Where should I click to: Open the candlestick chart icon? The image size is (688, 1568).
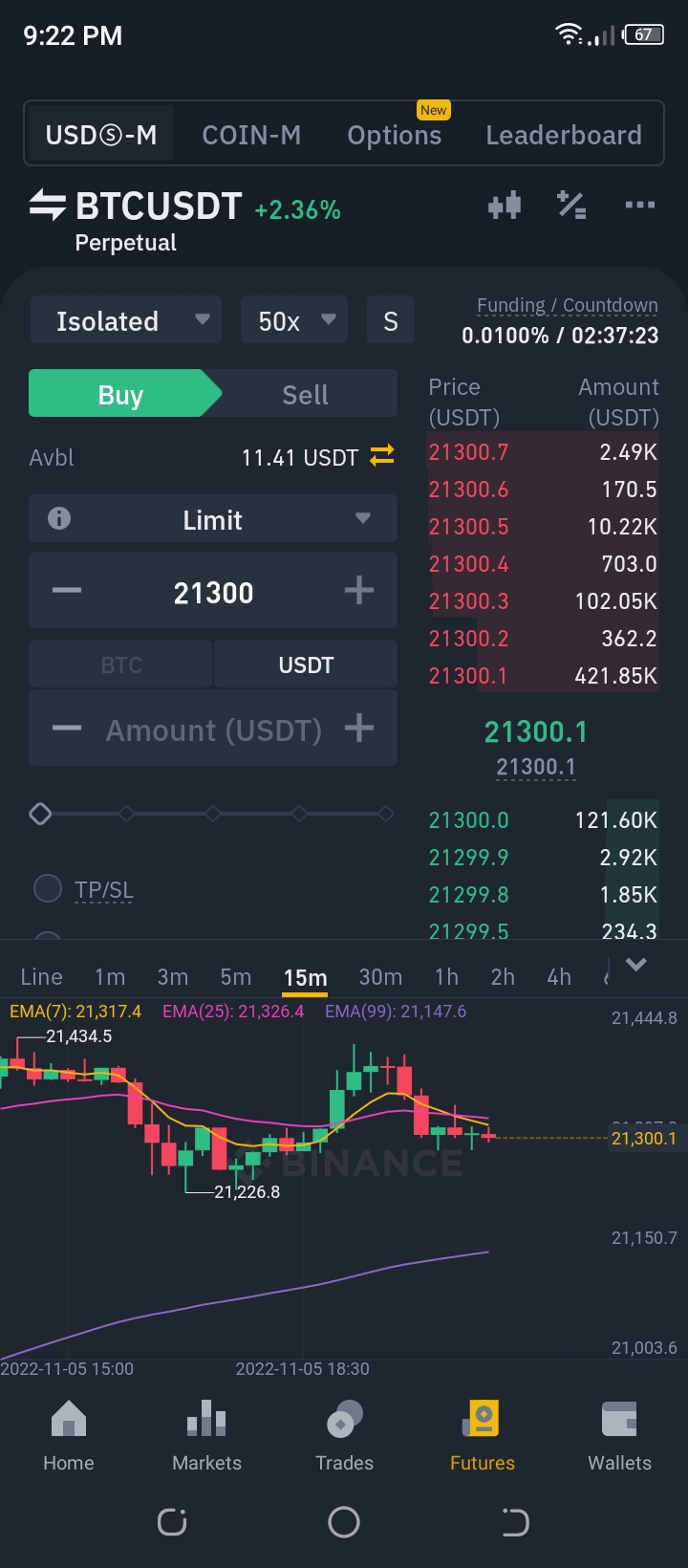pos(505,205)
